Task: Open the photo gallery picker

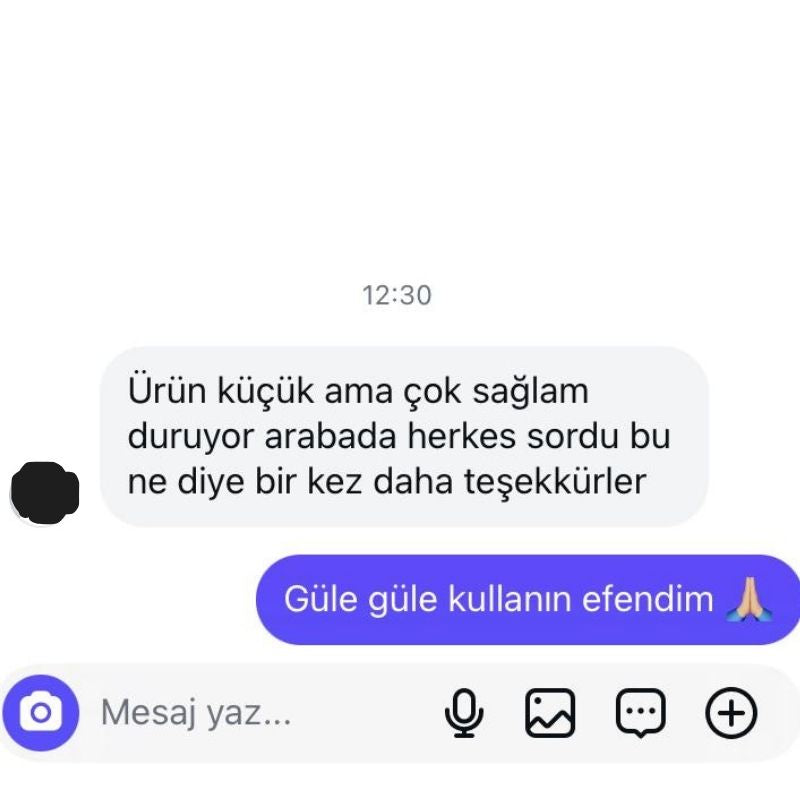Action: pos(550,713)
